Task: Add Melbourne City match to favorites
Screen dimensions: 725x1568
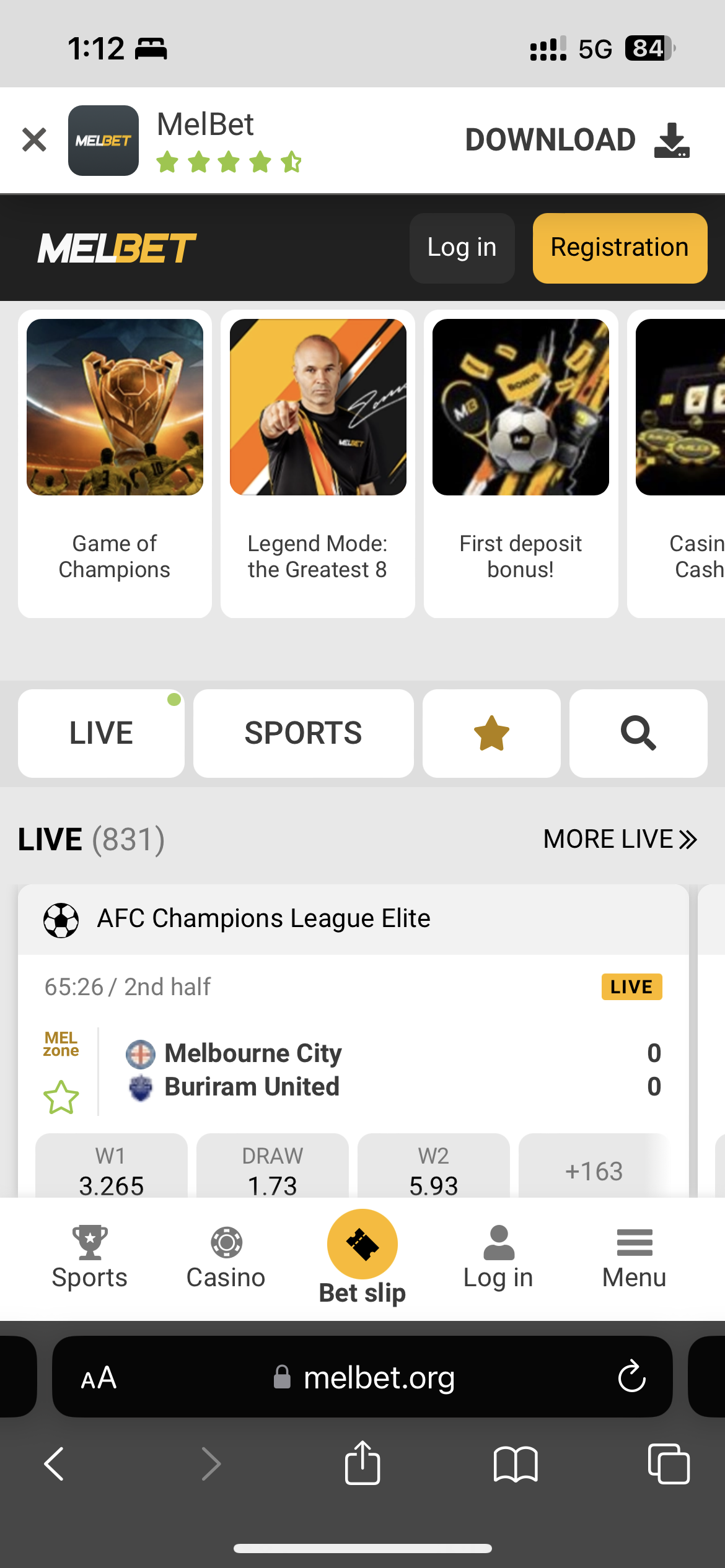Action: [x=61, y=1097]
